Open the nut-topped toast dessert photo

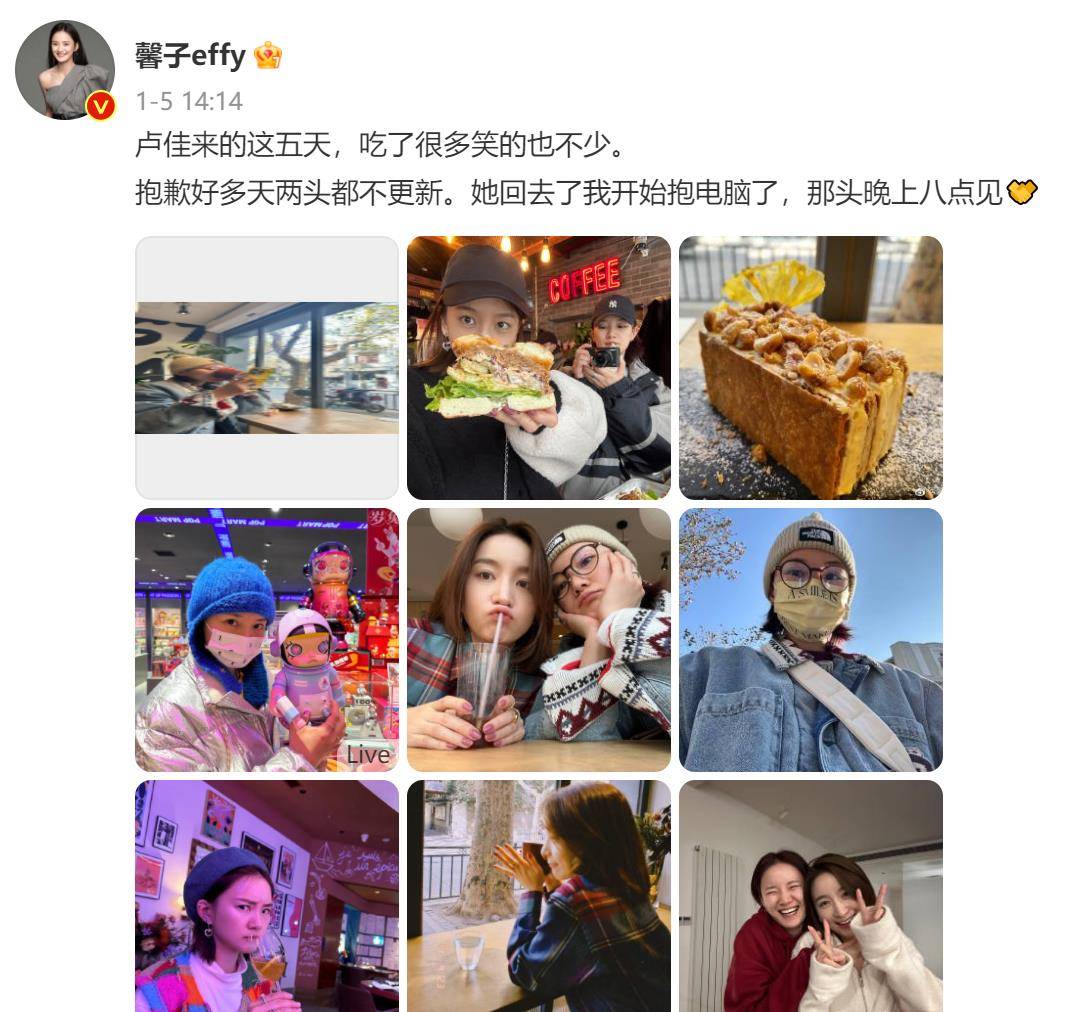[x=811, y=368]
